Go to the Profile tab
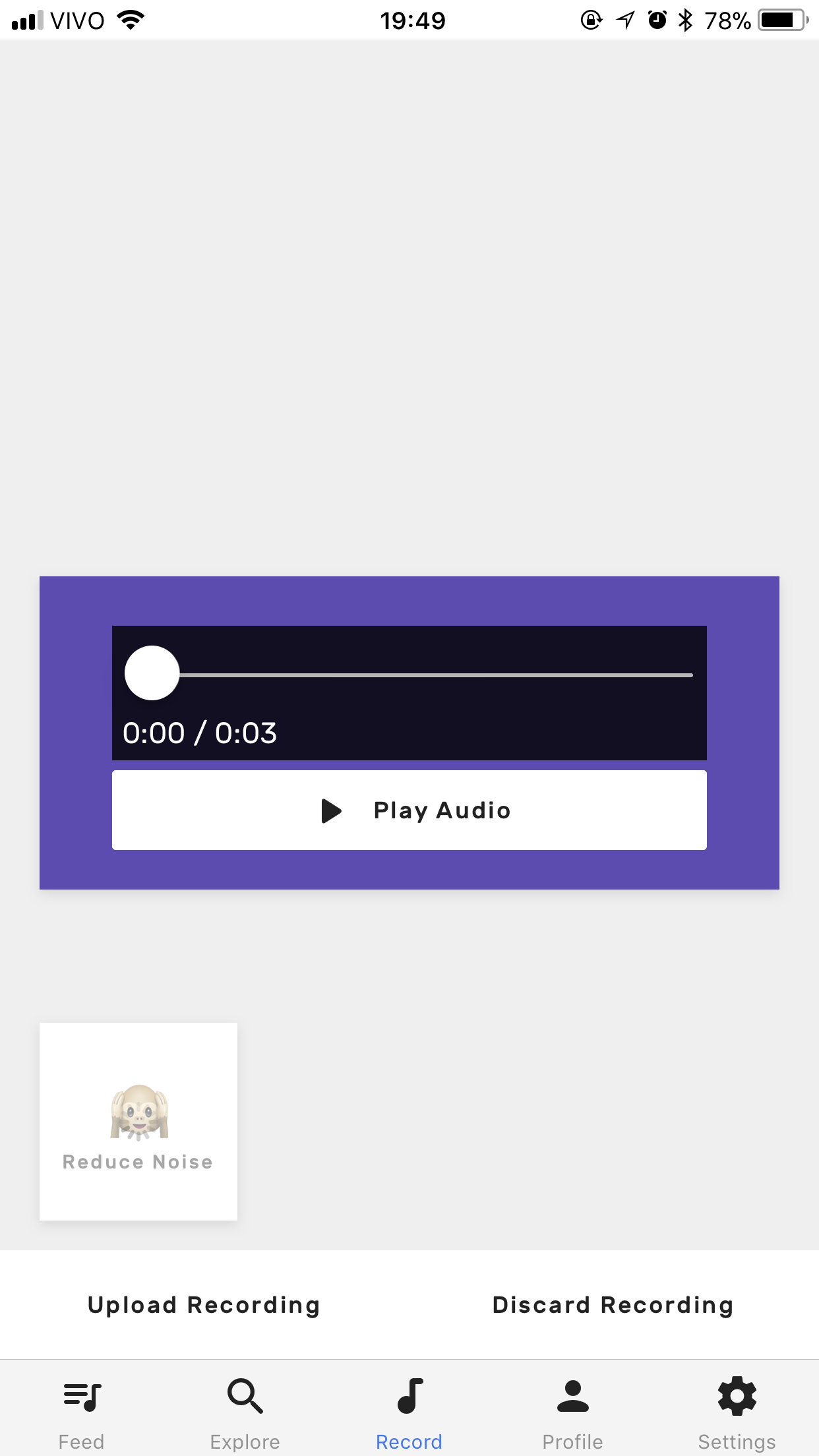This screenshot has height=1456, width=819. pos(572,1412)
